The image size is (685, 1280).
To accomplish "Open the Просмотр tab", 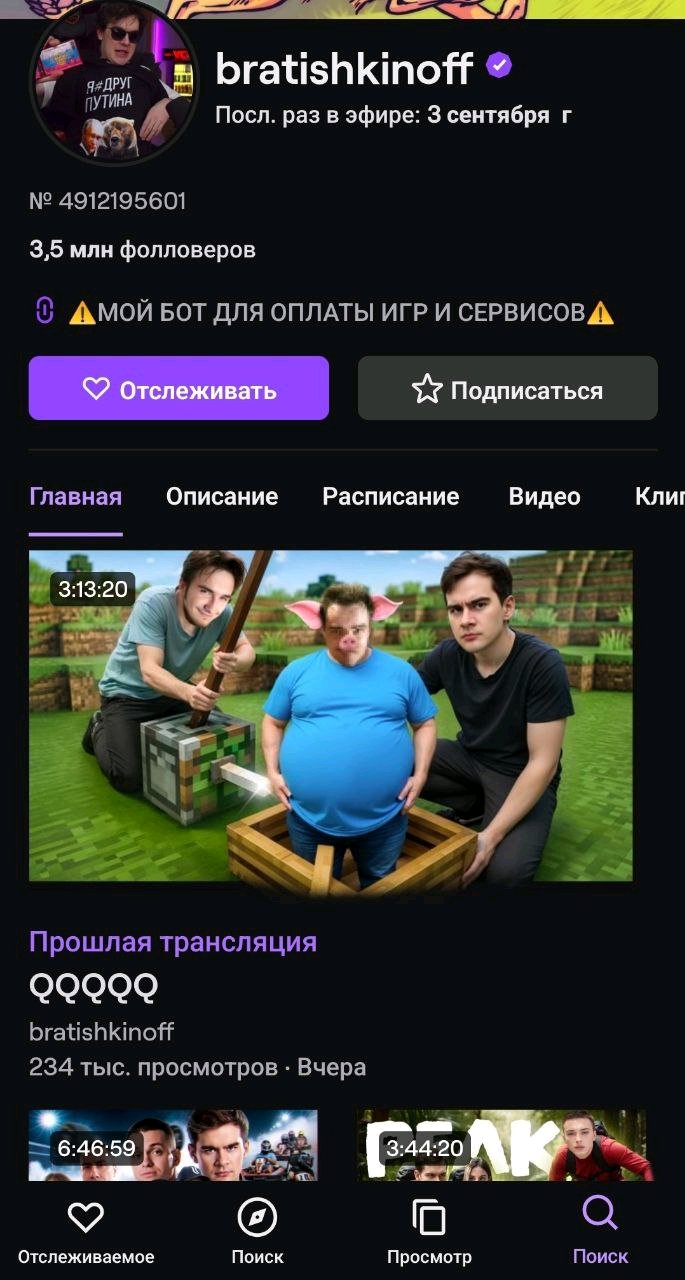I will tap(429, 1232).
